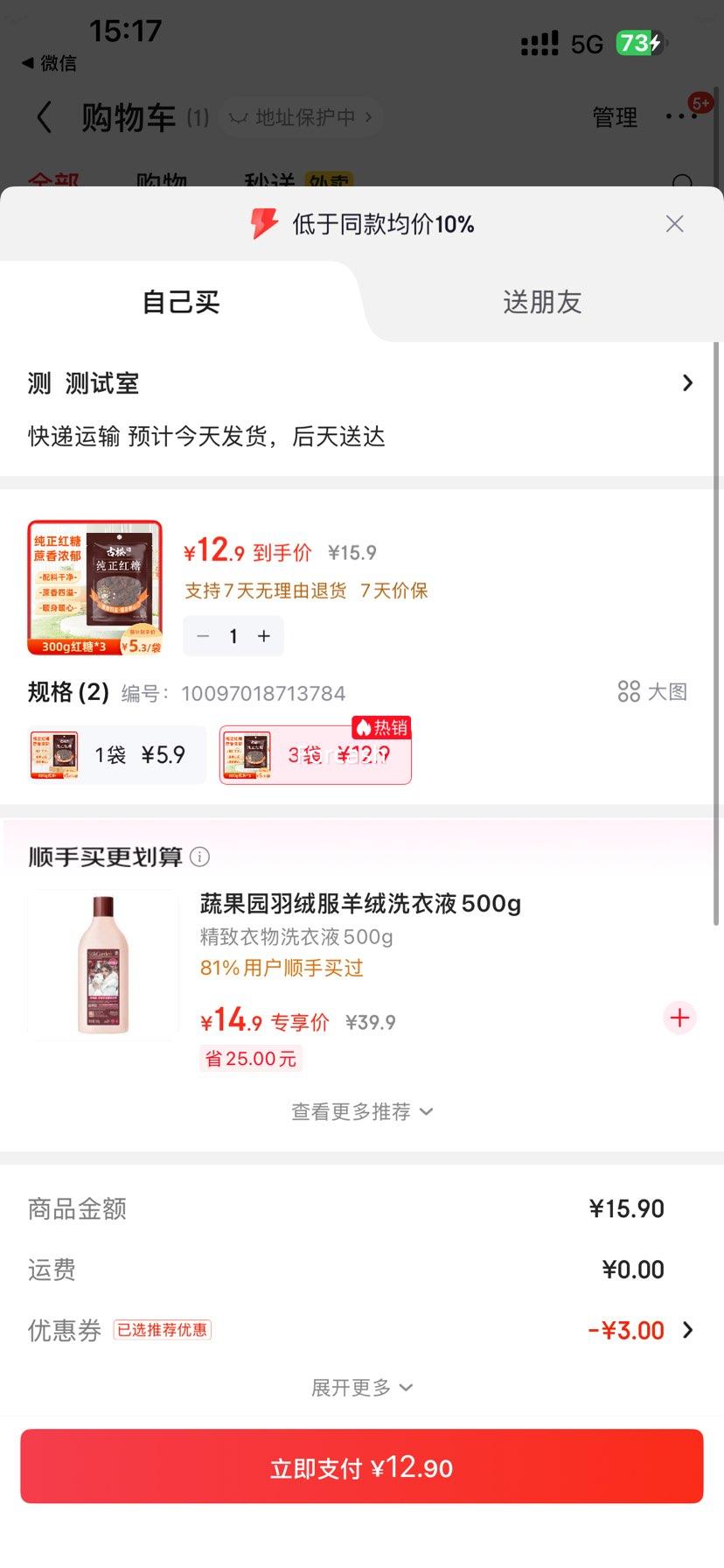
Task: Tap the back arrow to exit checkout
Action: pos(44,116)
